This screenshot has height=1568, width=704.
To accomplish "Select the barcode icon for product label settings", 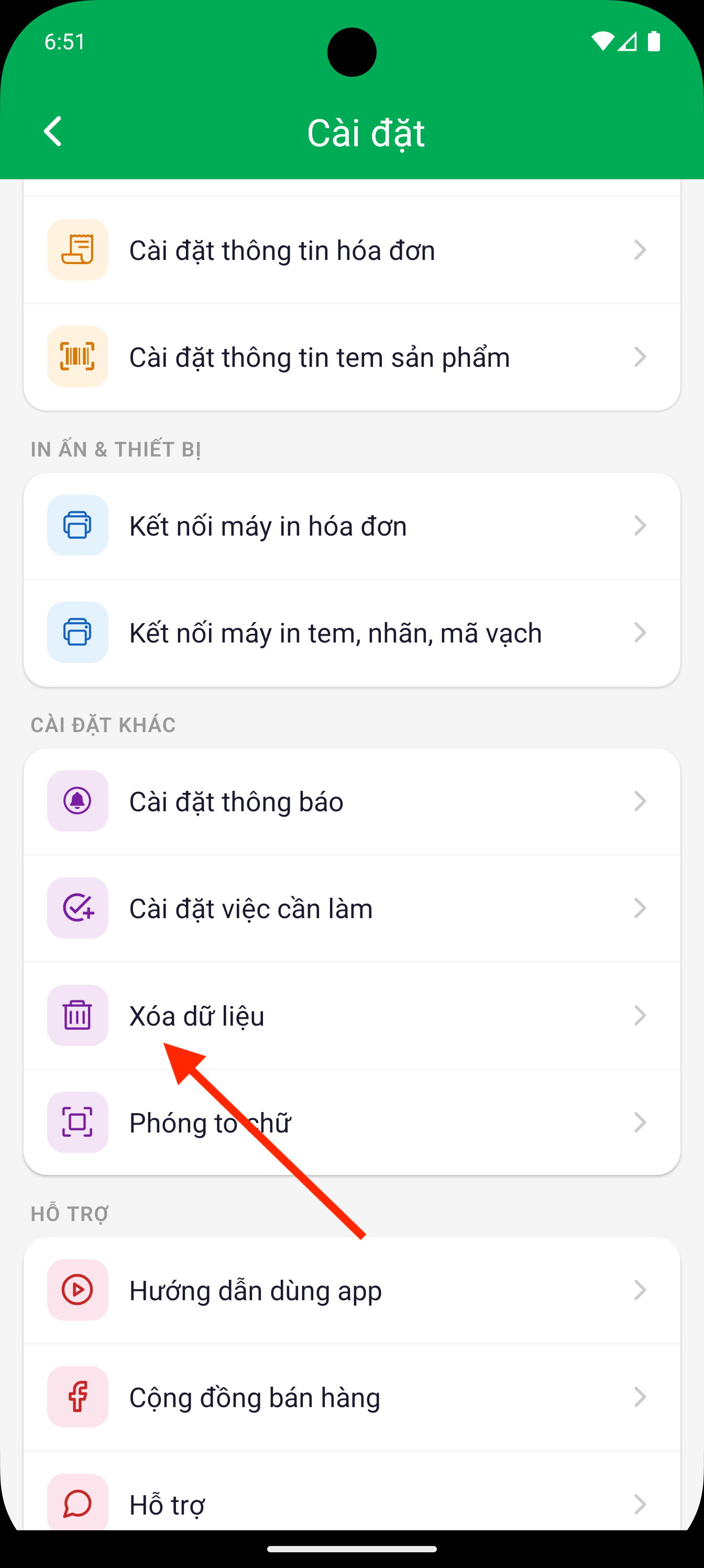I will pyautogui.click(x=78, y=357).
